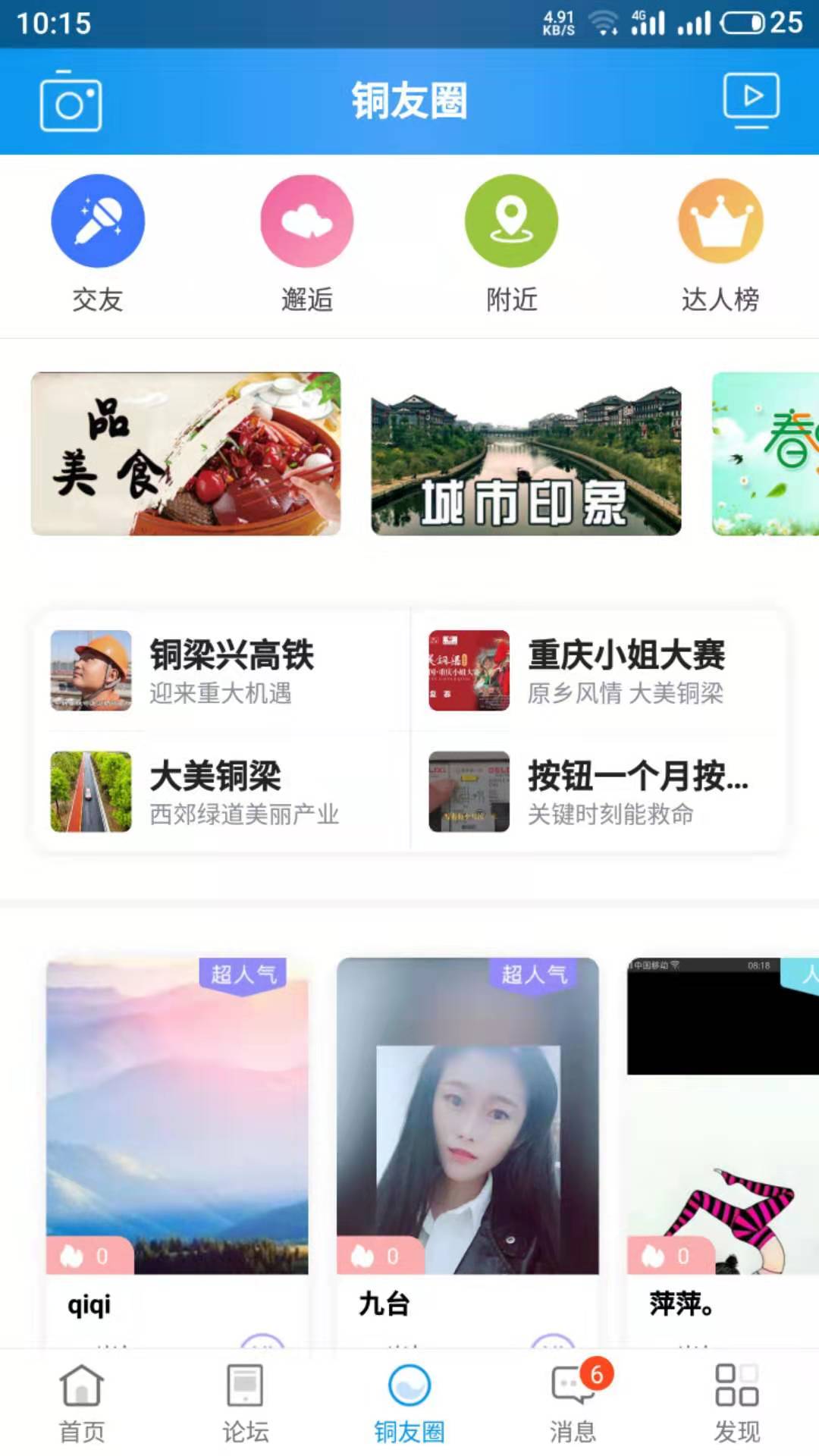Open the 邂逅 shortcut
Viewport: 819px width, 1456px height.
(x=306, y=243)
